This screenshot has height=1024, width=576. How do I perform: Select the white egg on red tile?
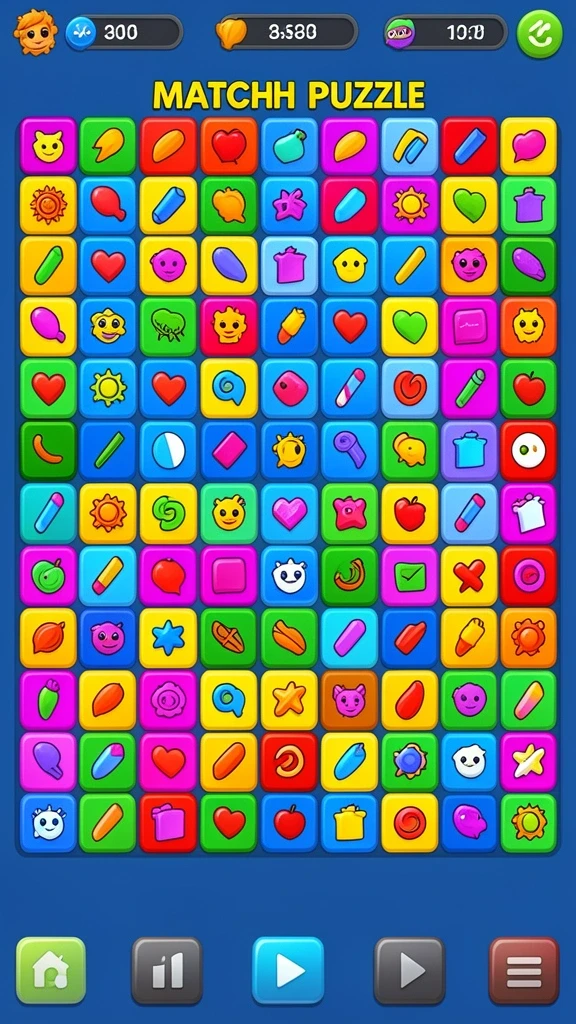(x=528, y=451)
